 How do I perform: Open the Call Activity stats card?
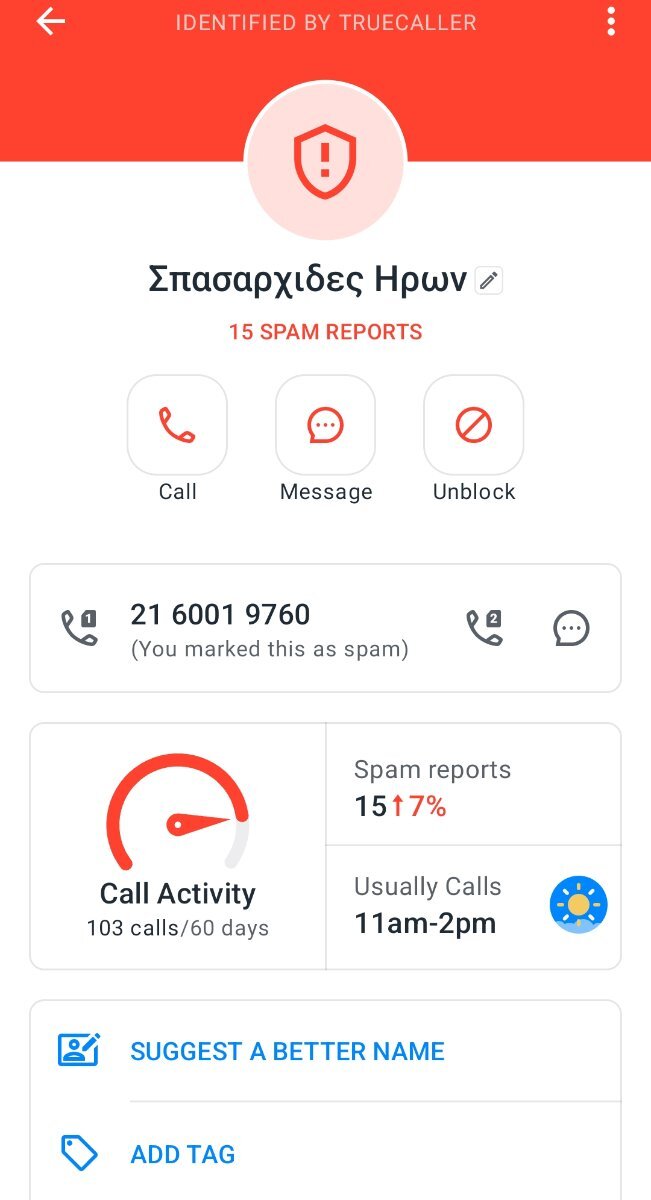[x=178, y=847]
